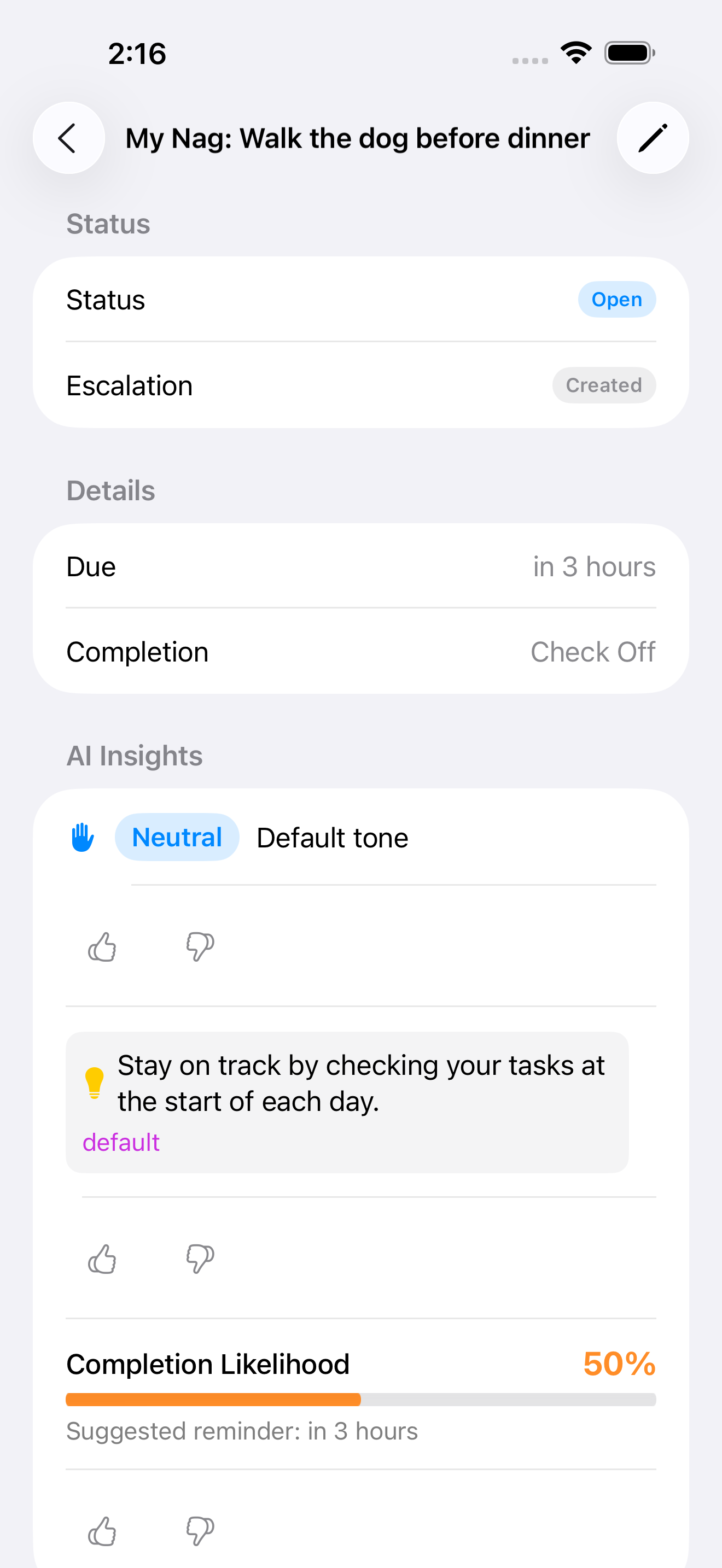The width and height of the screenshot is (722, 1568).
Task: Tap the nag title Walk the dog before dinner
Action: pyautogui.click(x=357, y=138)
